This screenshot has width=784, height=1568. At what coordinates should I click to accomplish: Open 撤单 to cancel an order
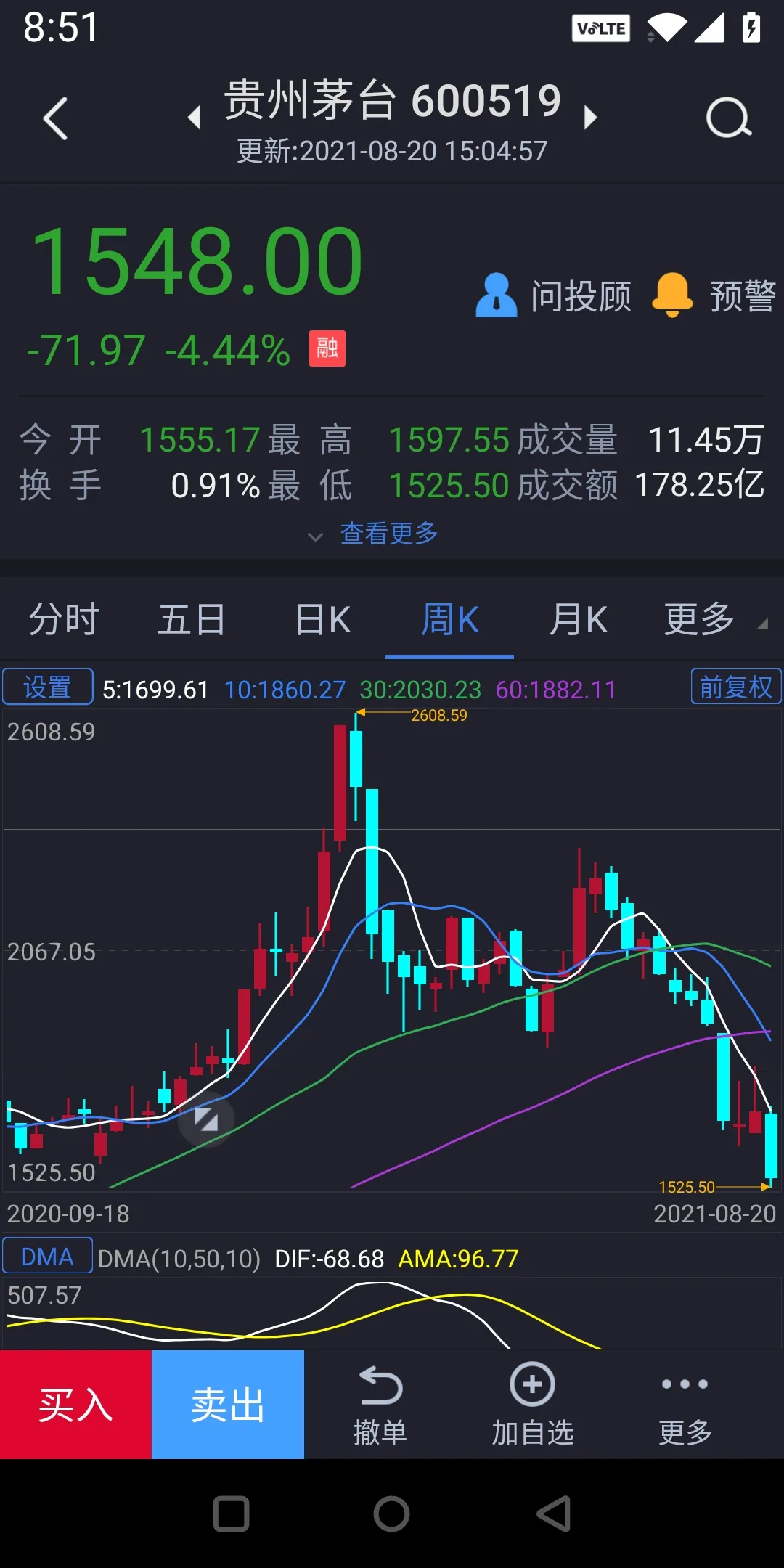(x=380, y=1406)
